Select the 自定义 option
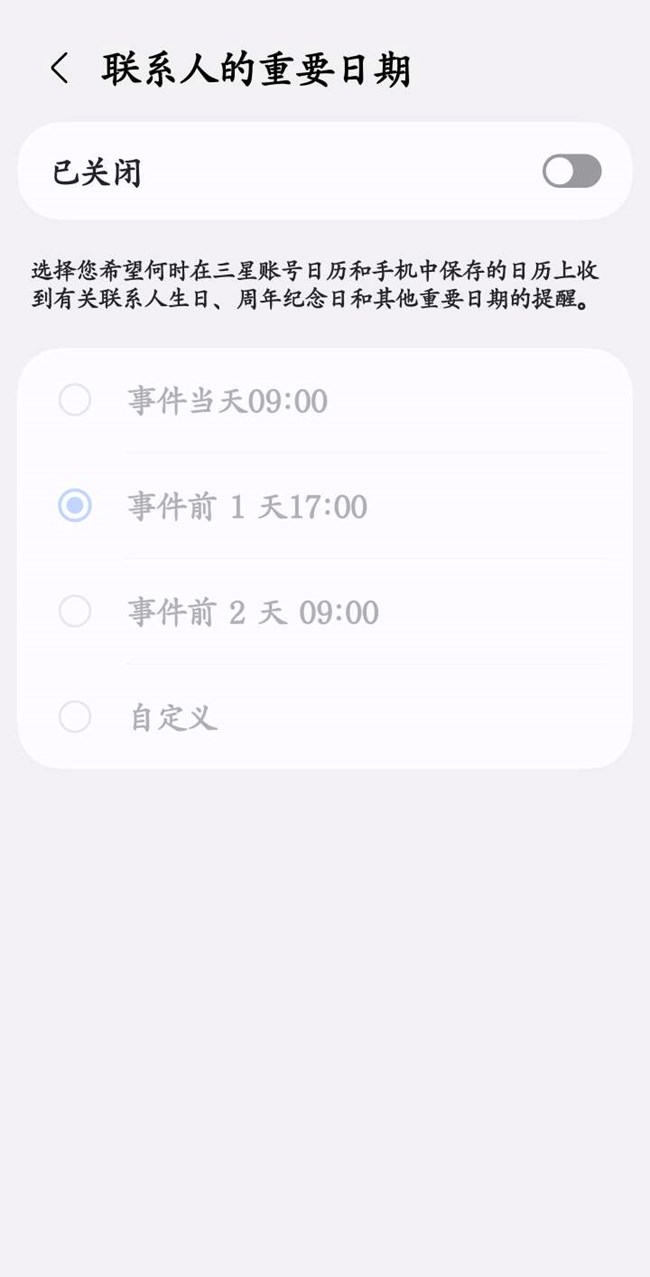Image resolution: width=650 pixels, height=1277 pixels. coord(75,717)
